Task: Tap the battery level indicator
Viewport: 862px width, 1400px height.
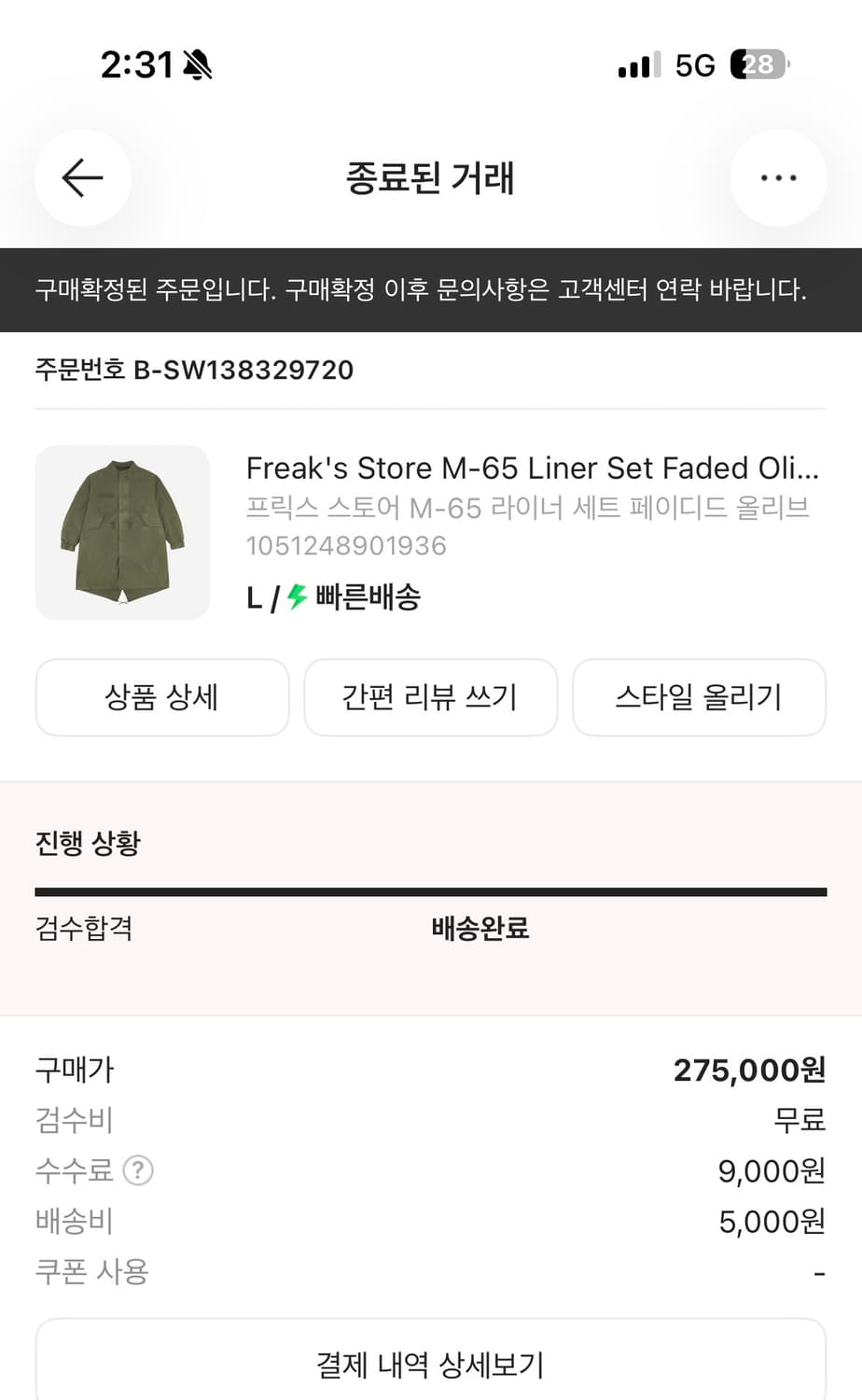Action: [x=758, y=63]
